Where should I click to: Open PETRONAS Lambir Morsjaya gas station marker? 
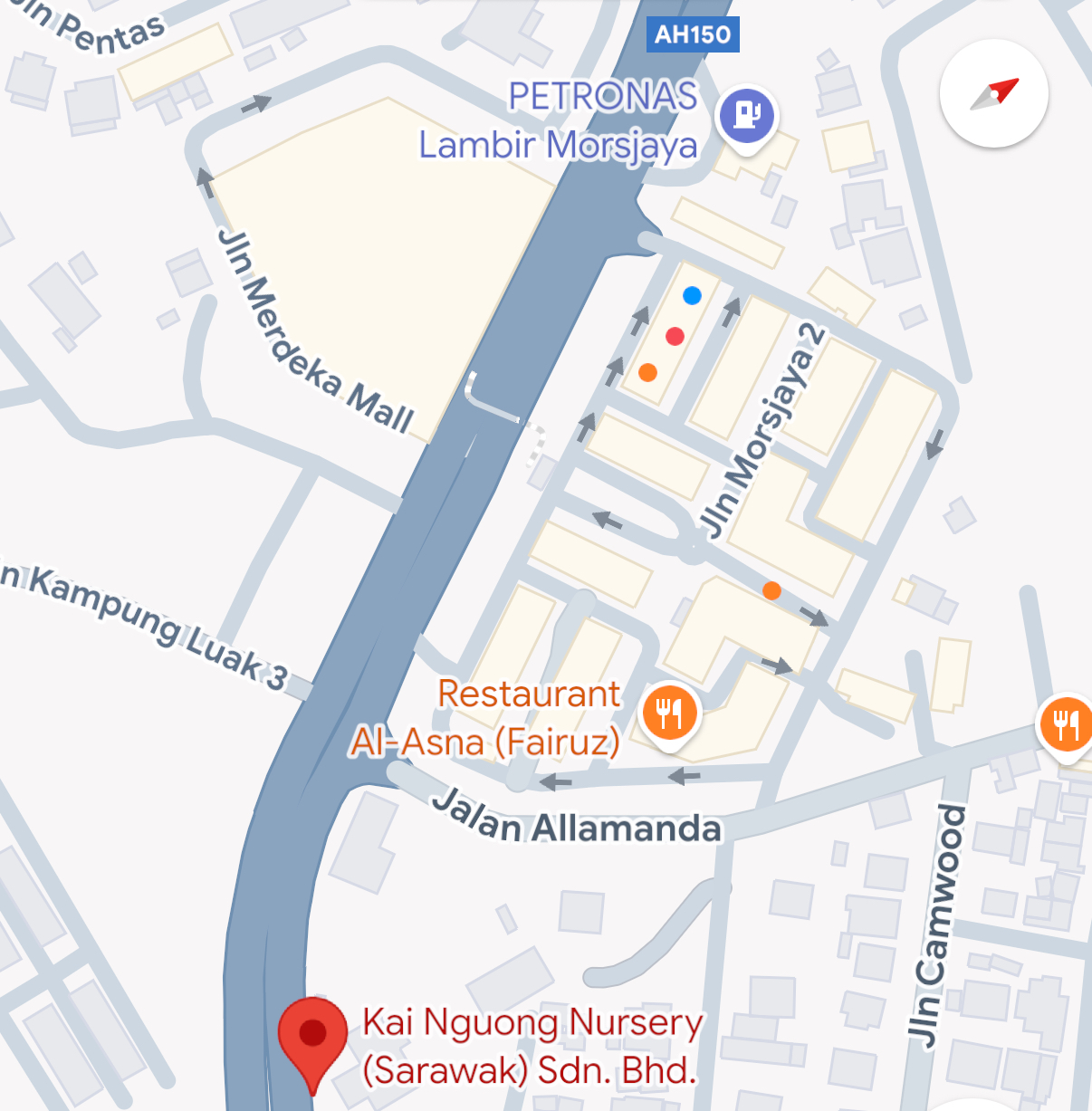pyautogui.click(x=746, y=116)
